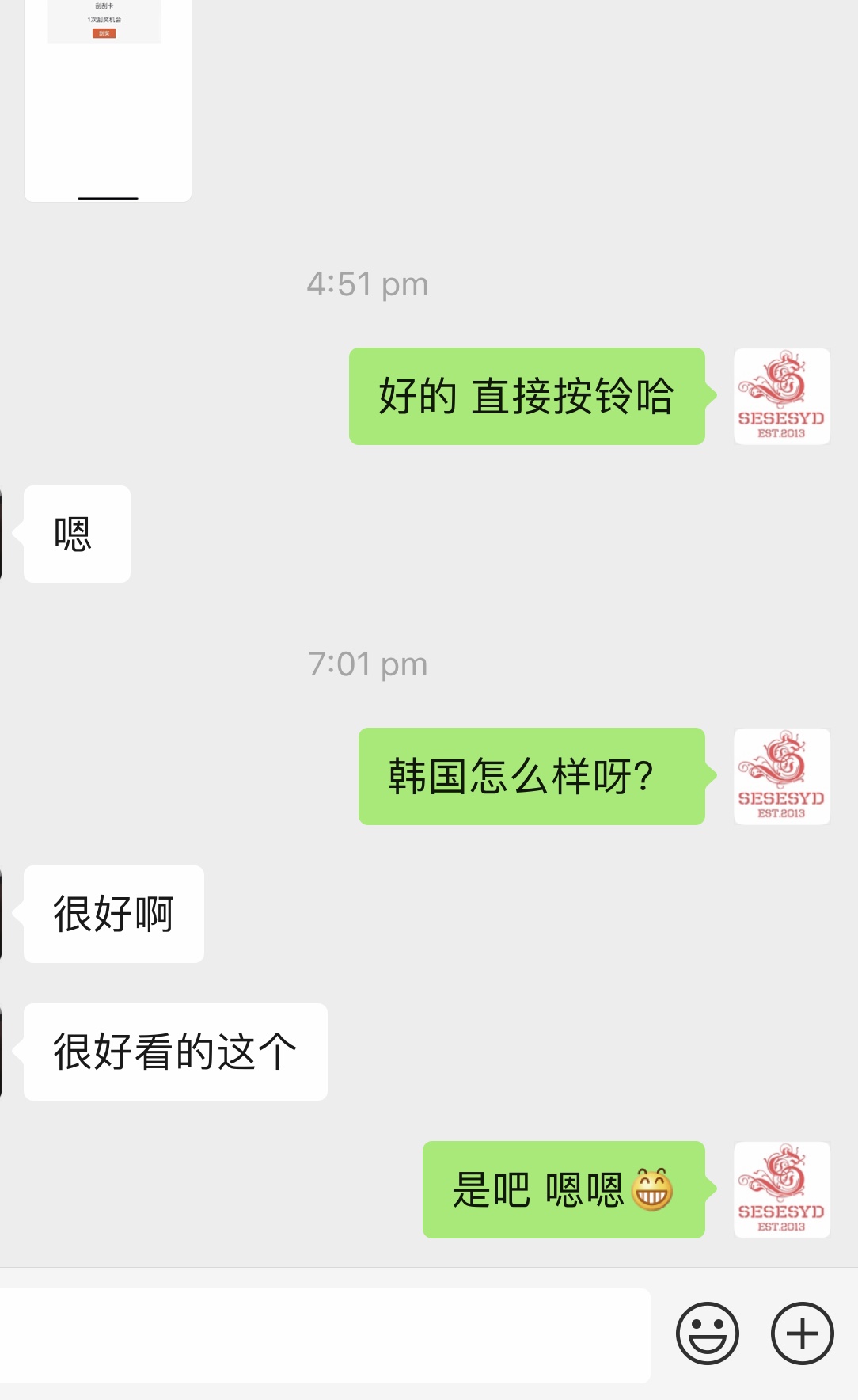Tap SESESYD avatar beside "韩国怎么样呀?"
858x1400 pixels.
click(781, 776)
